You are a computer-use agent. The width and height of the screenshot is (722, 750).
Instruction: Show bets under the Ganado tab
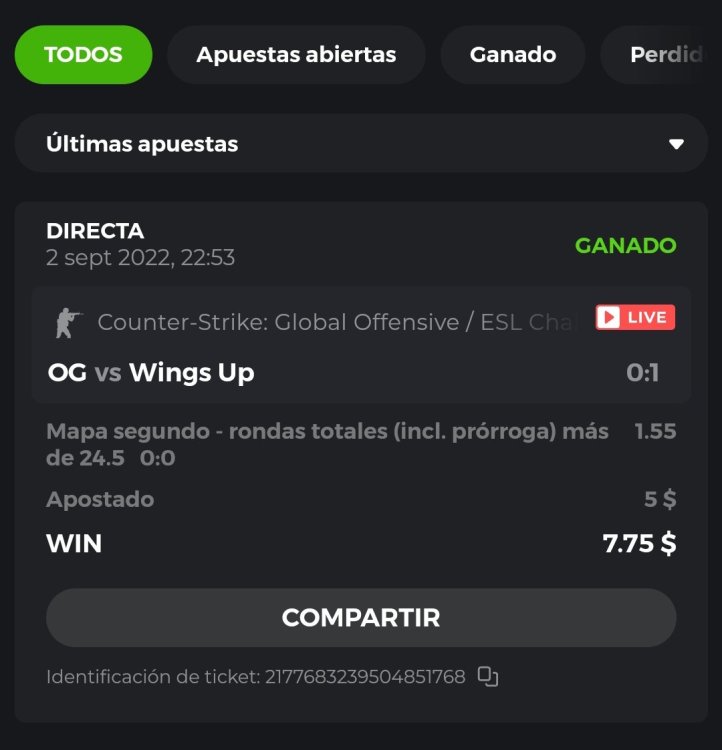(512, 55)
